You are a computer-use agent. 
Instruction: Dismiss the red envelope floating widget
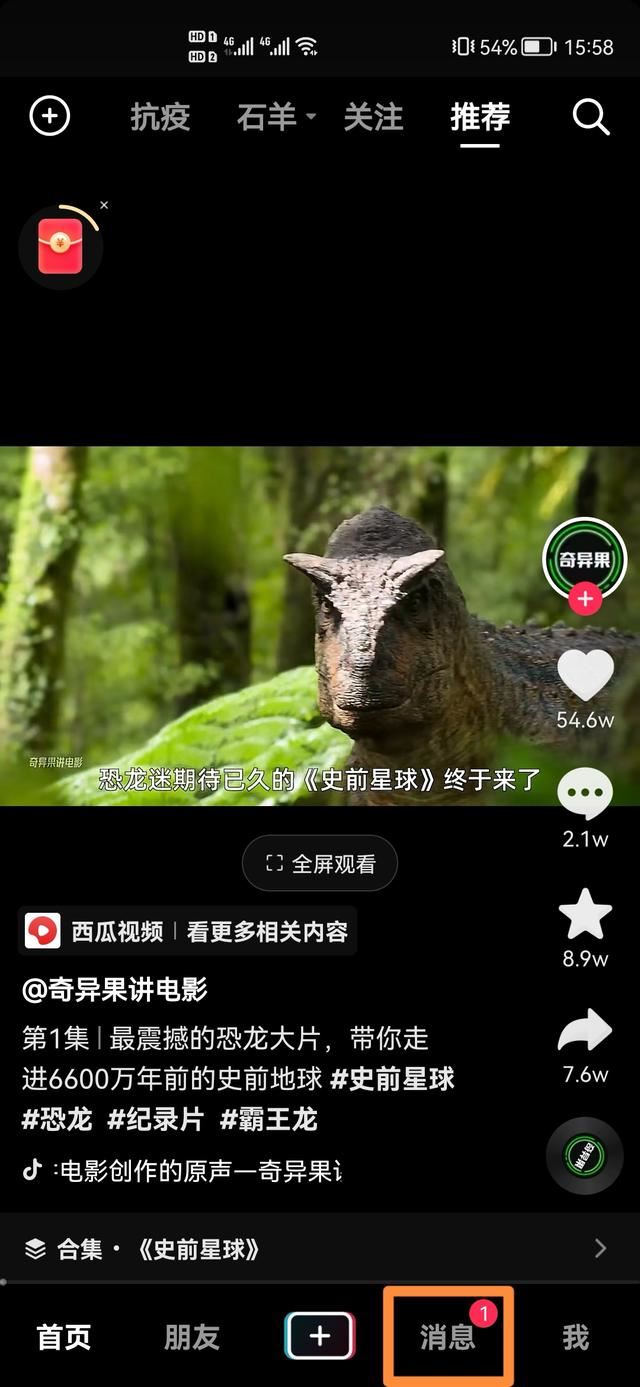click(104, 205)
